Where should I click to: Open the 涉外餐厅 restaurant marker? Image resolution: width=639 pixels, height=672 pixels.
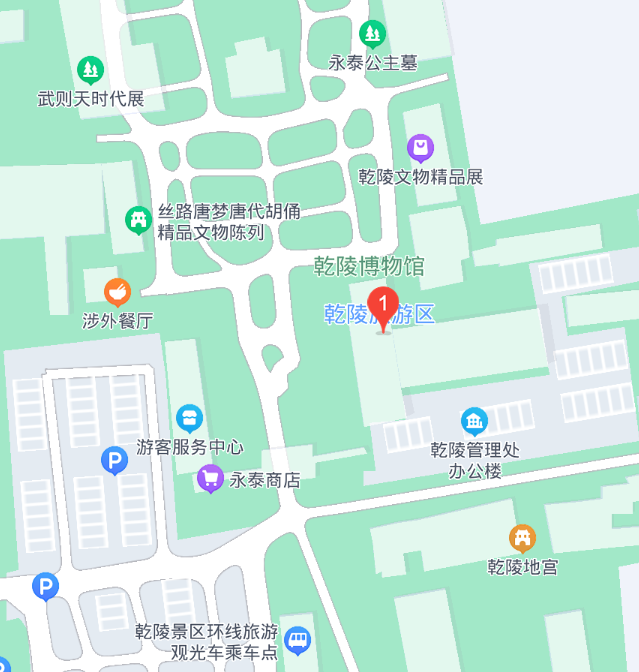pos(118,292)
